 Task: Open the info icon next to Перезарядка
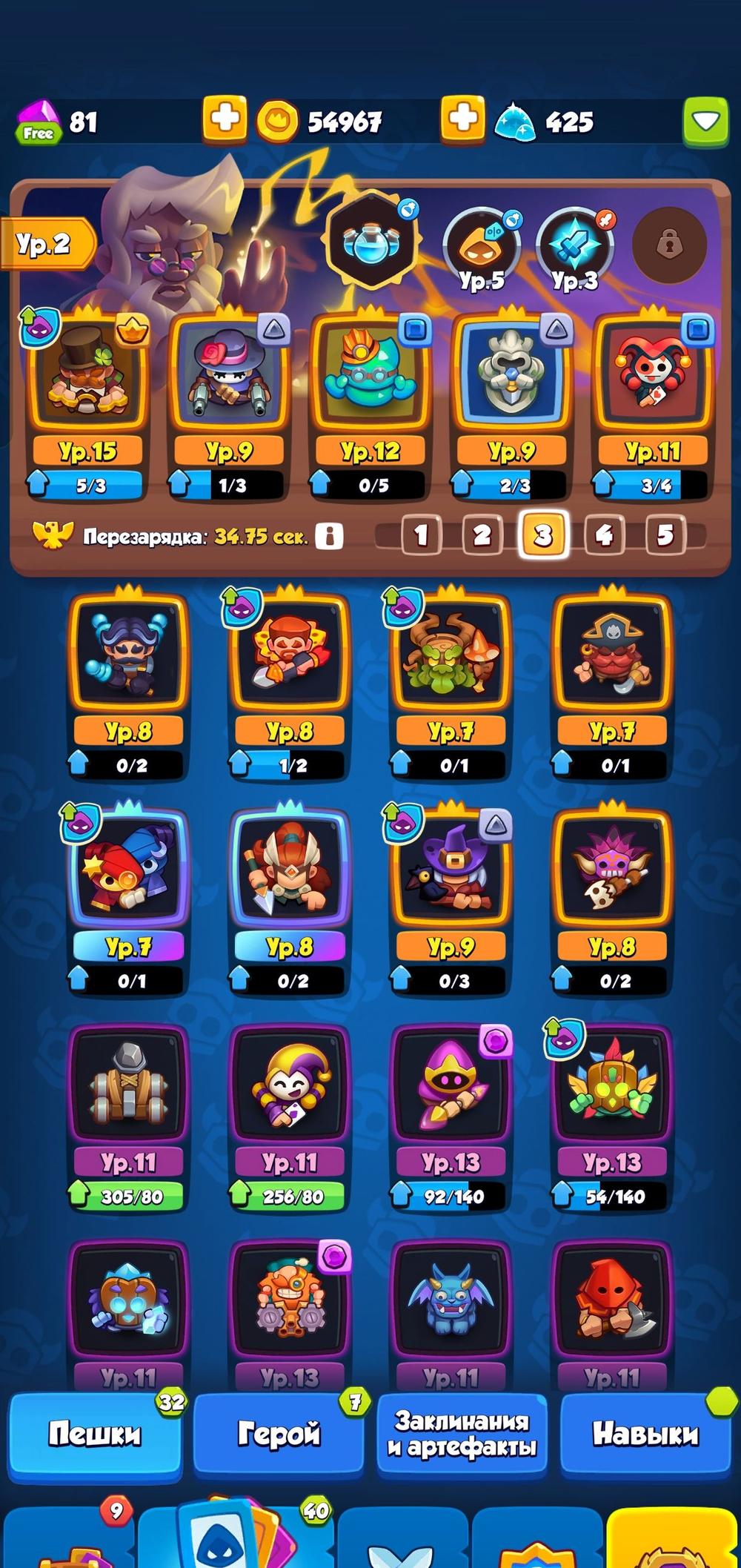[x=329, y=535]
